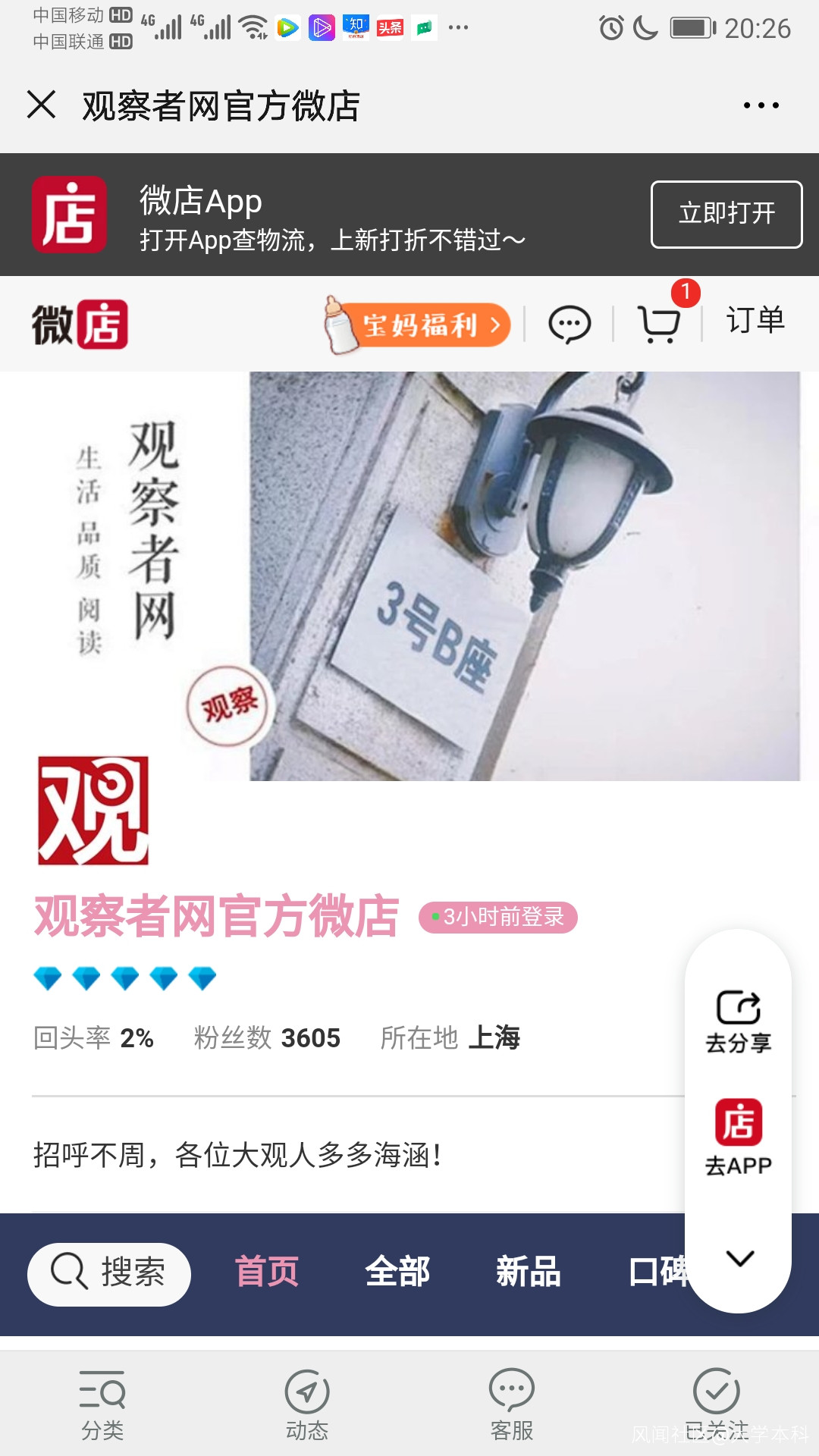Open the messages chat bubble icon
Viewport: 819px width, 1456px height.
(570, 325)
